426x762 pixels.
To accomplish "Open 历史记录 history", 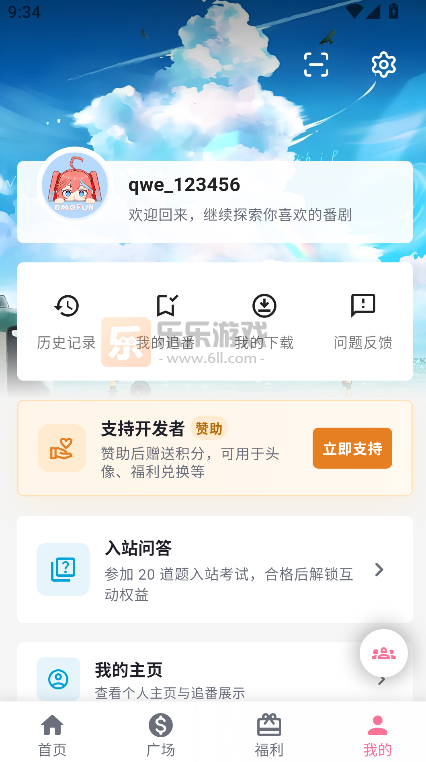I will [x=67, y=322].
